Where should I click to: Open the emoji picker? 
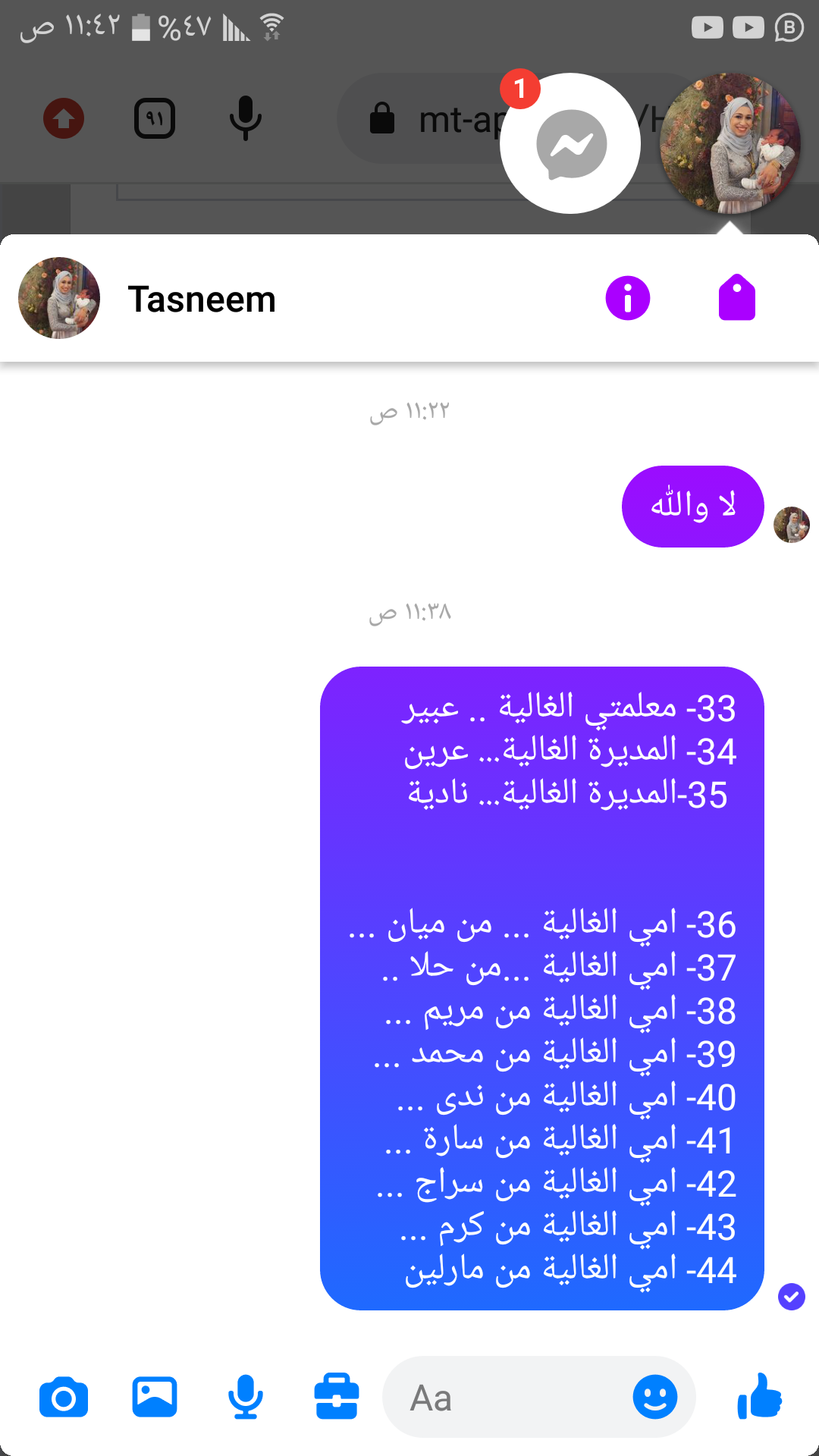654,1398
